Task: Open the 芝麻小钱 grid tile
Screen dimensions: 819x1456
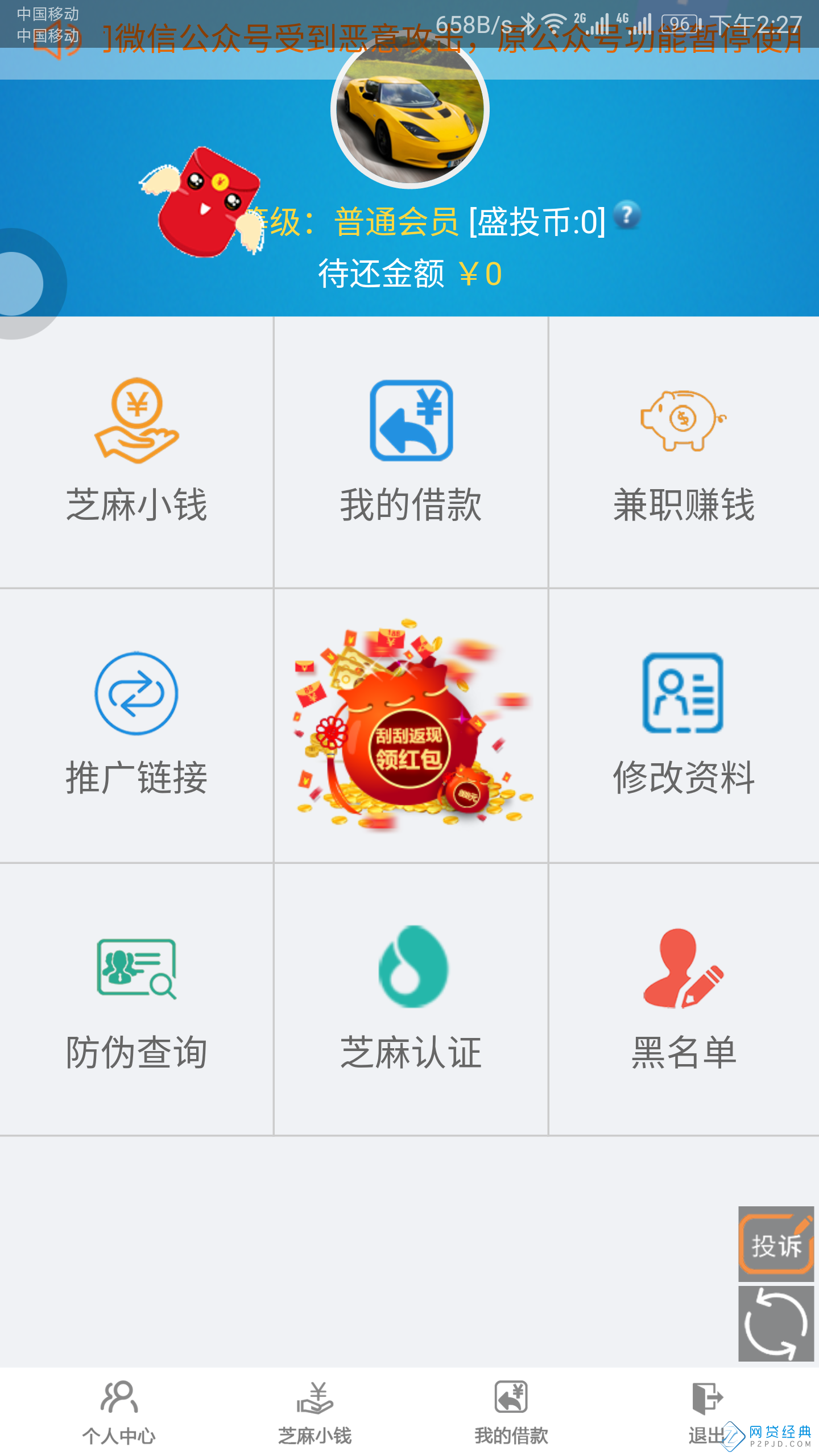Action: (x=136, y=452)
